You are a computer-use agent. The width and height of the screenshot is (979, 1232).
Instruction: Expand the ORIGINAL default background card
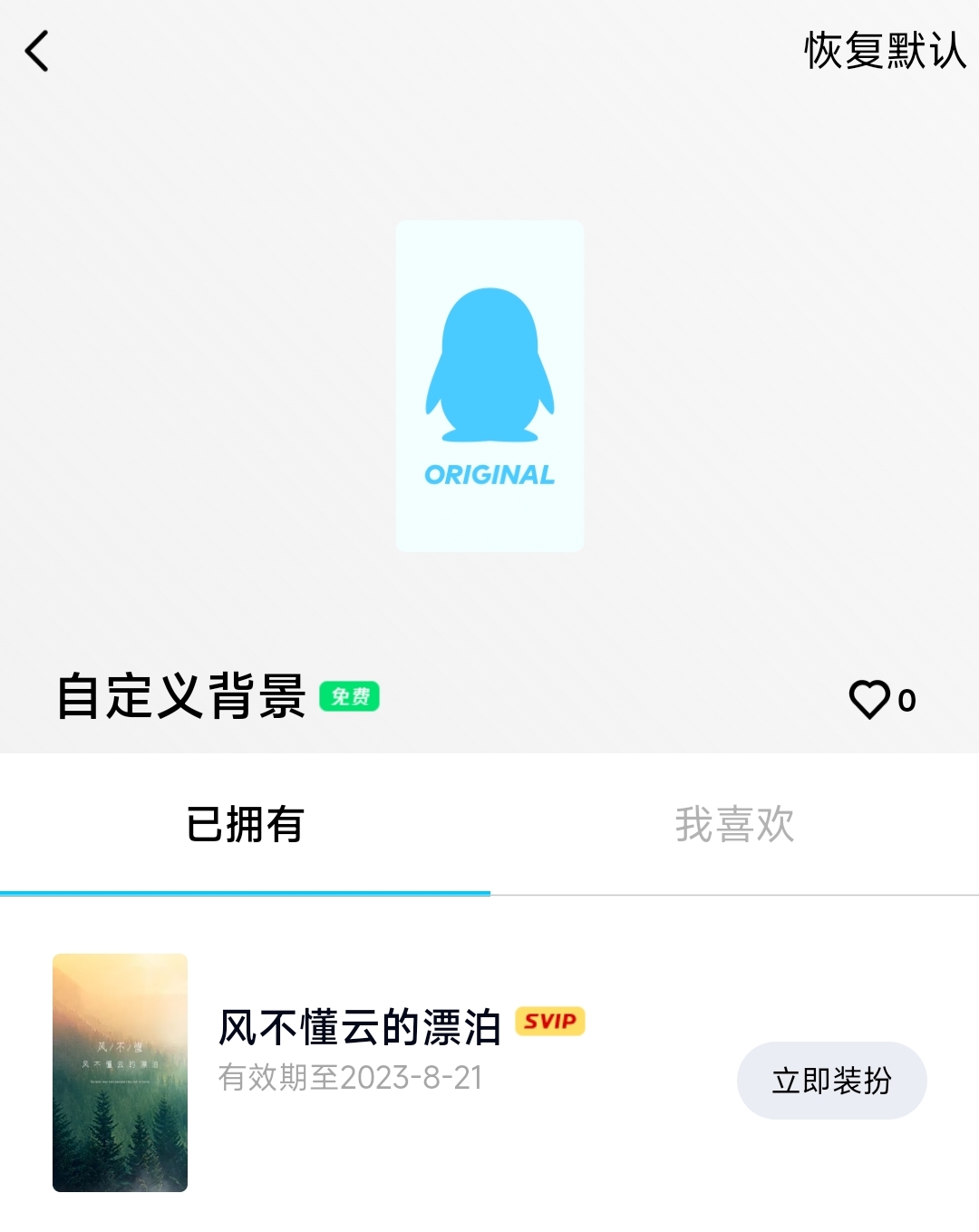[x=489, y=383]
